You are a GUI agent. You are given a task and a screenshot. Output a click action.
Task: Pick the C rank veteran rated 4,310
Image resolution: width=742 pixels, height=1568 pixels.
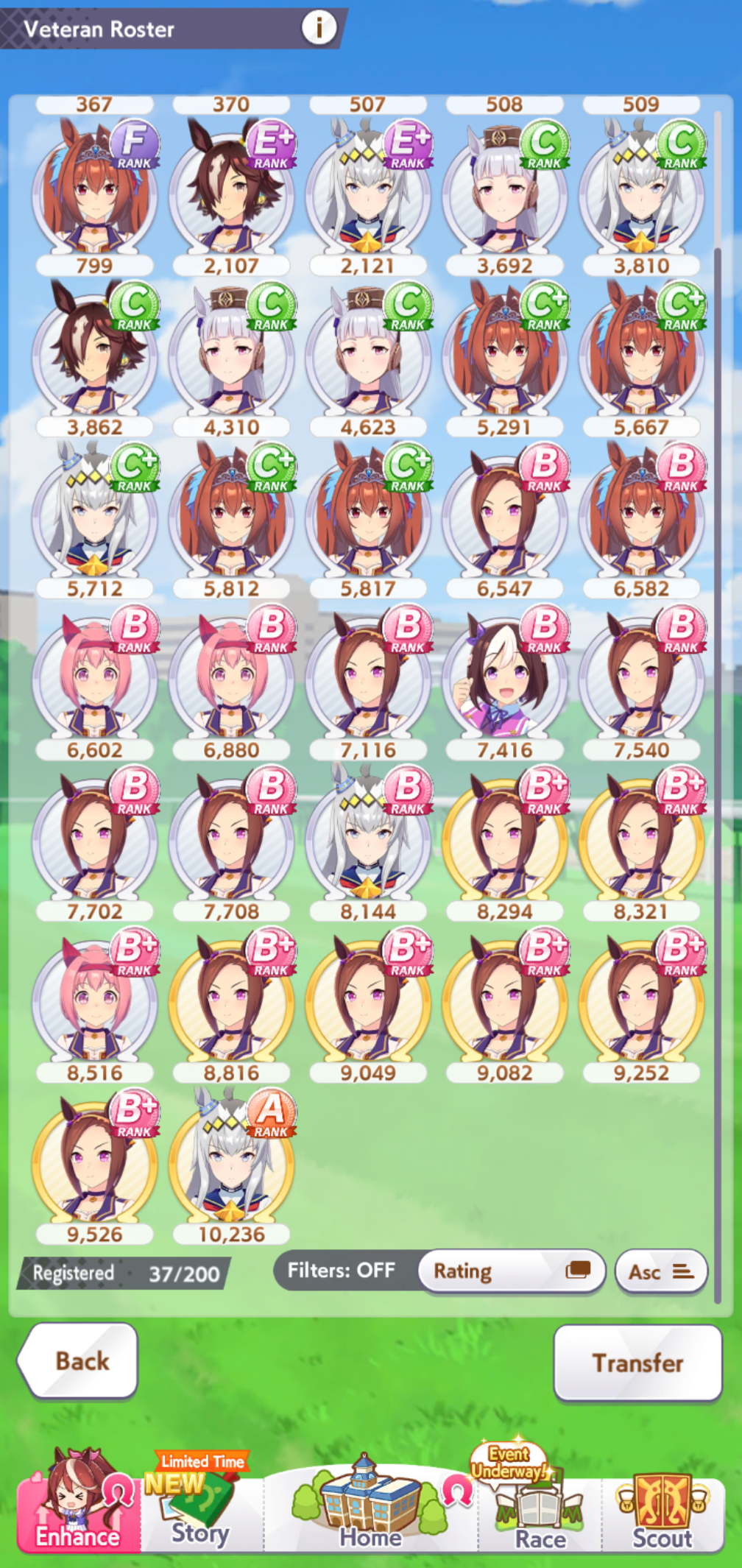(231, 359)
